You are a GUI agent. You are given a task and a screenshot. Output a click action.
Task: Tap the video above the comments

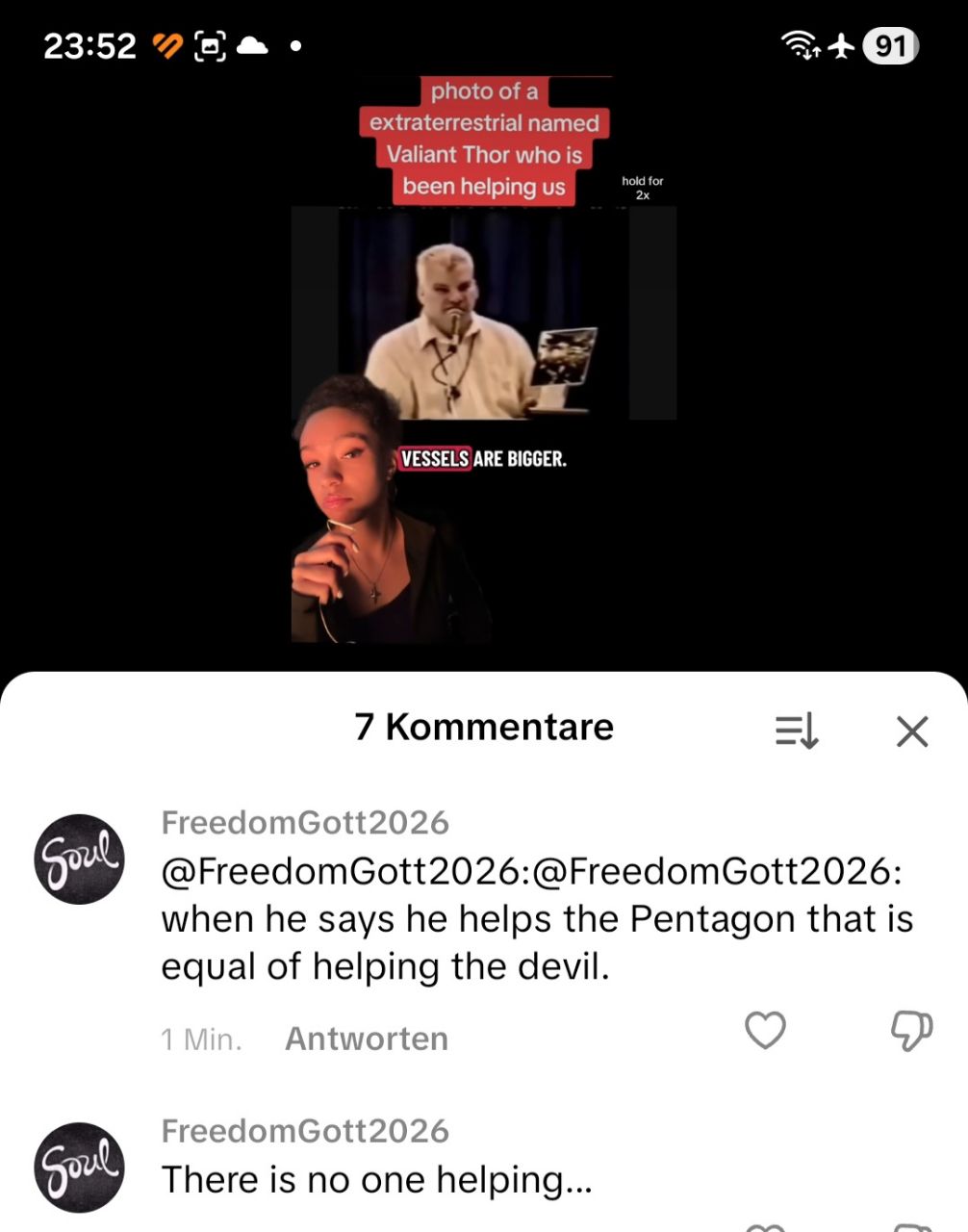click(x=484, y=385)
